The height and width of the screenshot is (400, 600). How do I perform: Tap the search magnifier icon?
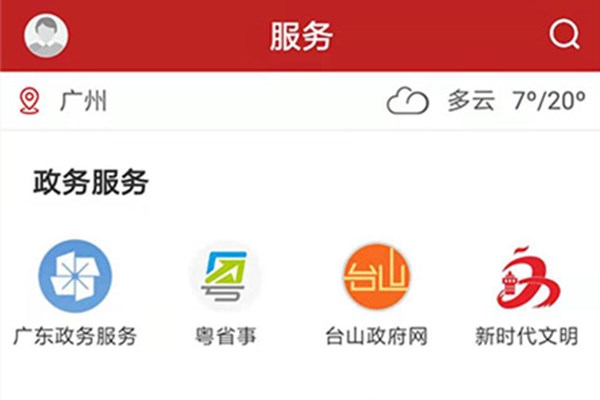(x=564, y=36)
